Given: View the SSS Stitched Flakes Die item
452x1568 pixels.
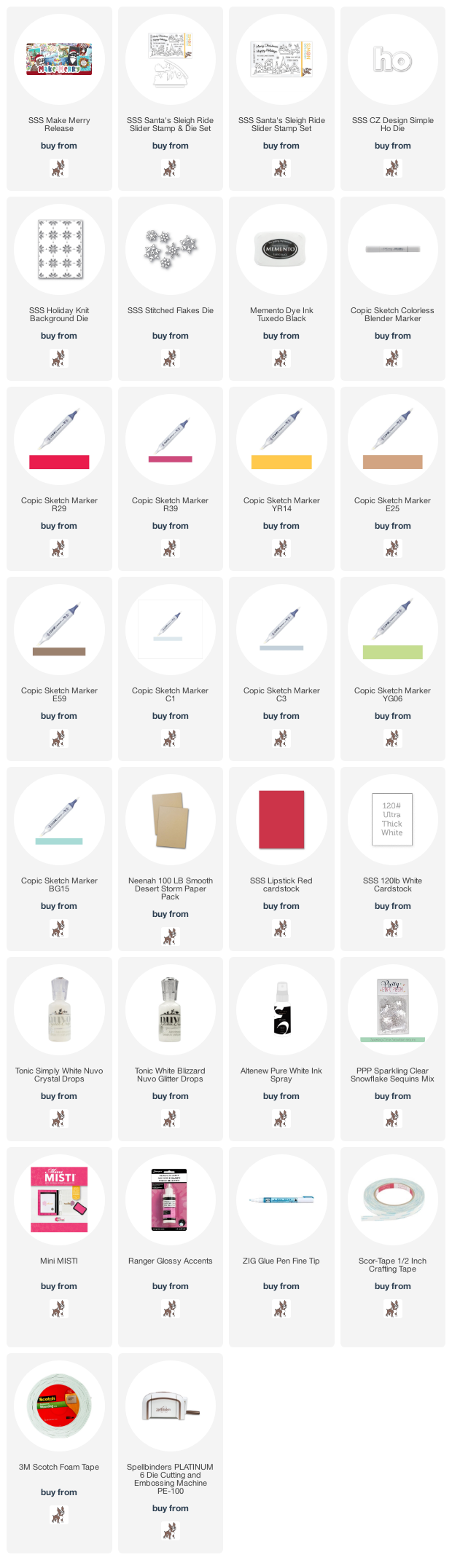Looking at the screenshot, I should [x=170, y=250].
